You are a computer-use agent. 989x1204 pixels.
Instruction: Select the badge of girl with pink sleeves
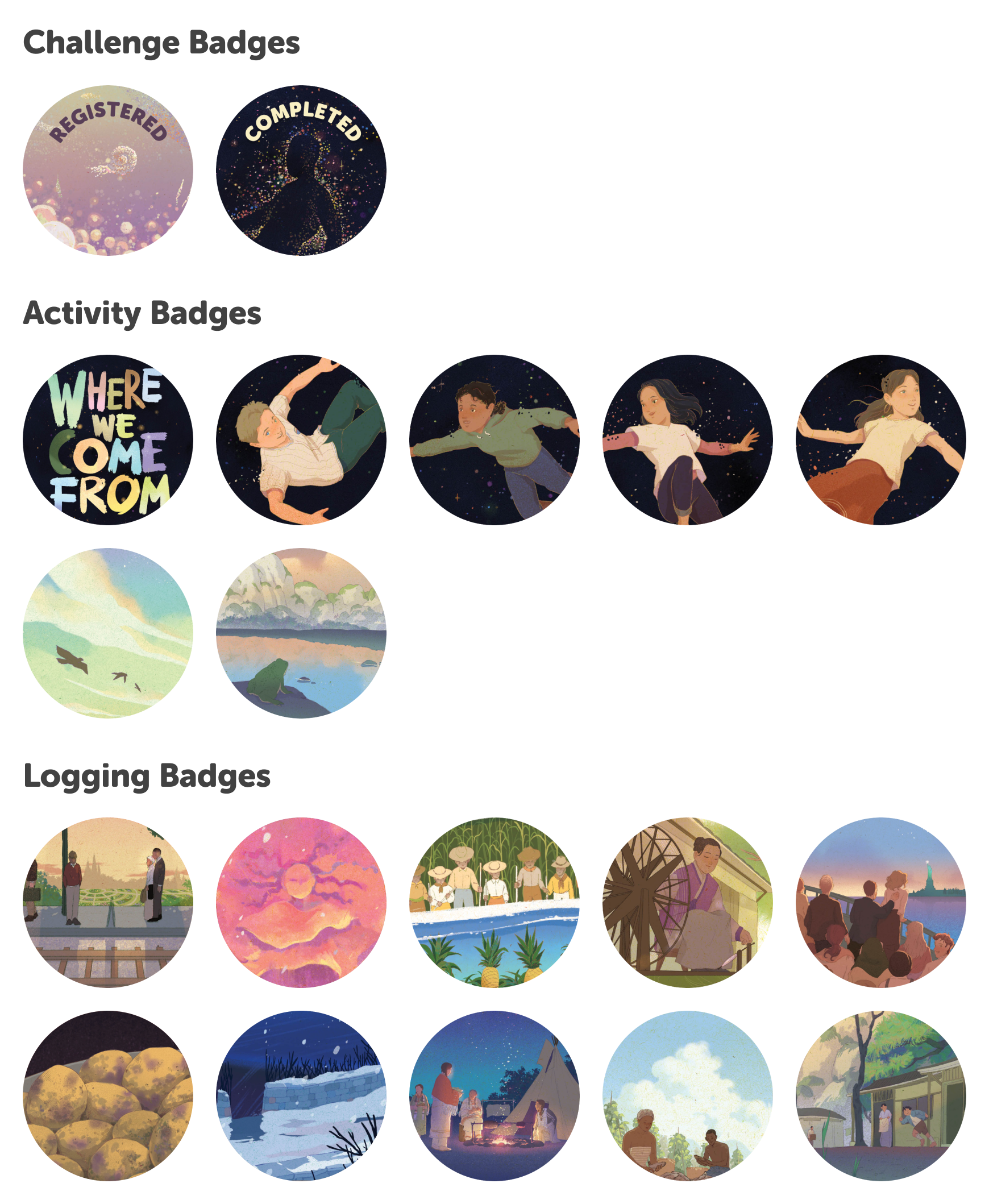pyautogui.click(x=687, y=440)
